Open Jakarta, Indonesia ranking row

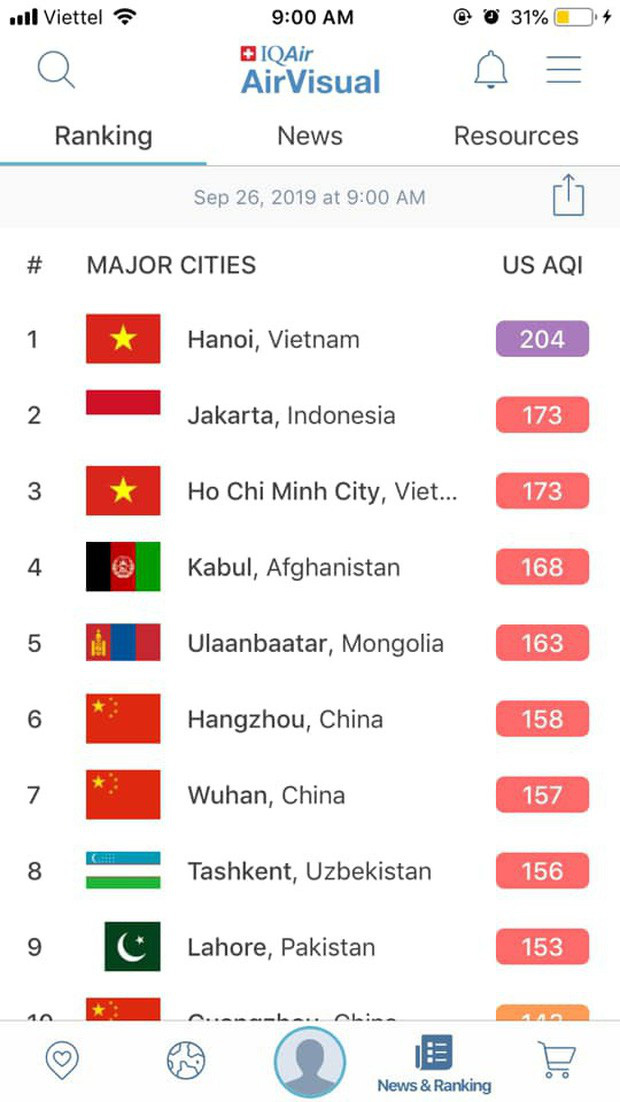(291, 415)
